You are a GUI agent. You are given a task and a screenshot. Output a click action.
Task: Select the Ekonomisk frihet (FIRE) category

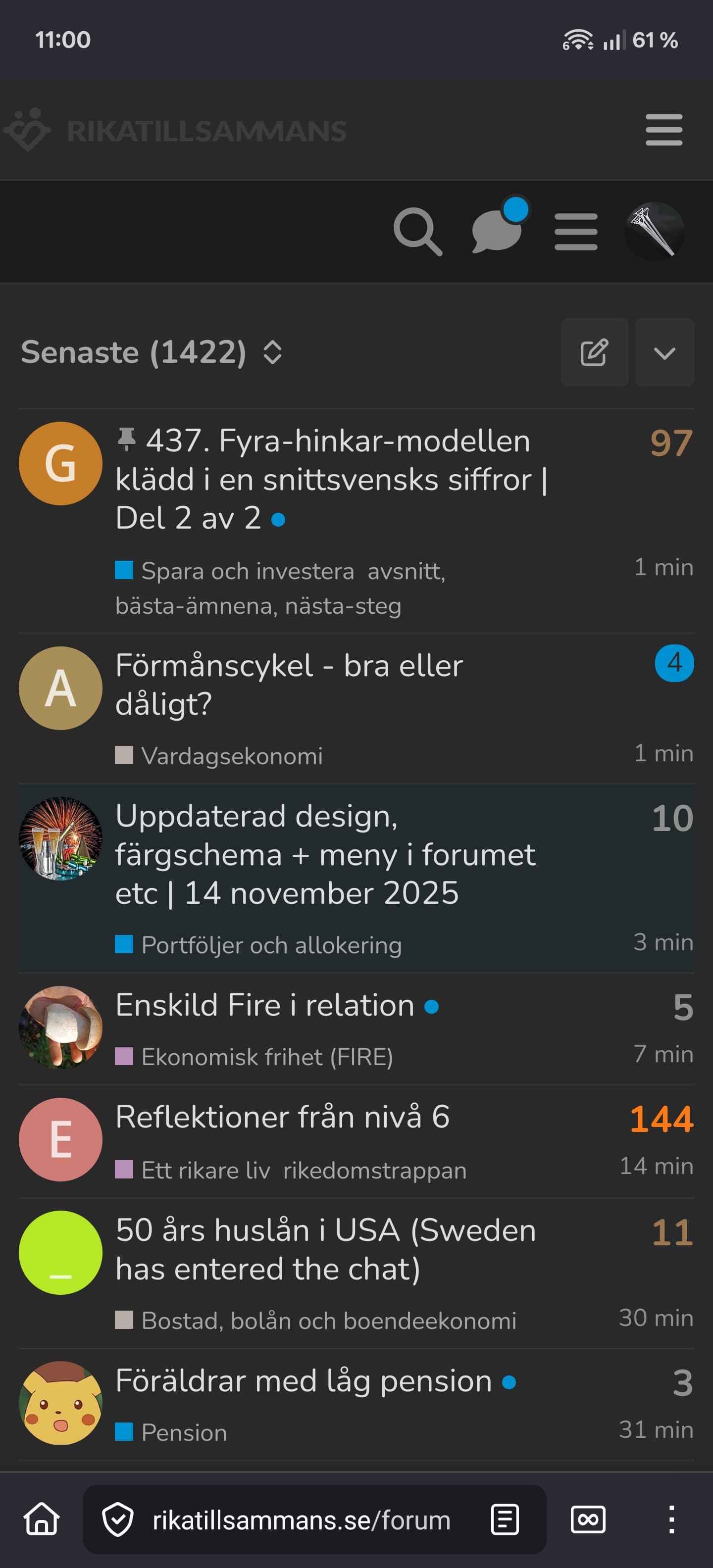coord(267,1057)
